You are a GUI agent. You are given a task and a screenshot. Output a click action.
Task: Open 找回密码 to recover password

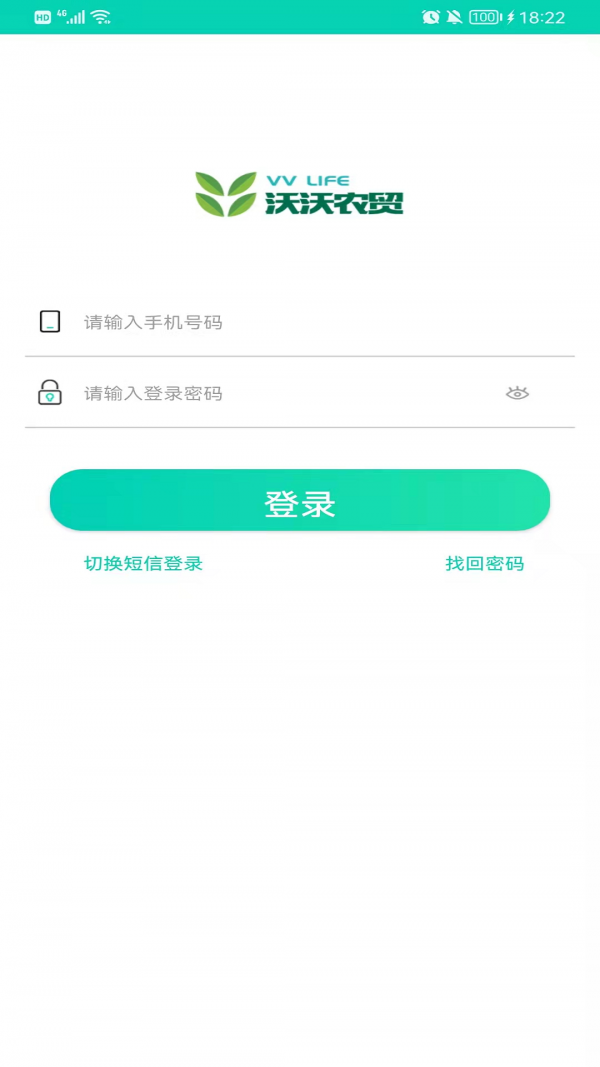484,563
